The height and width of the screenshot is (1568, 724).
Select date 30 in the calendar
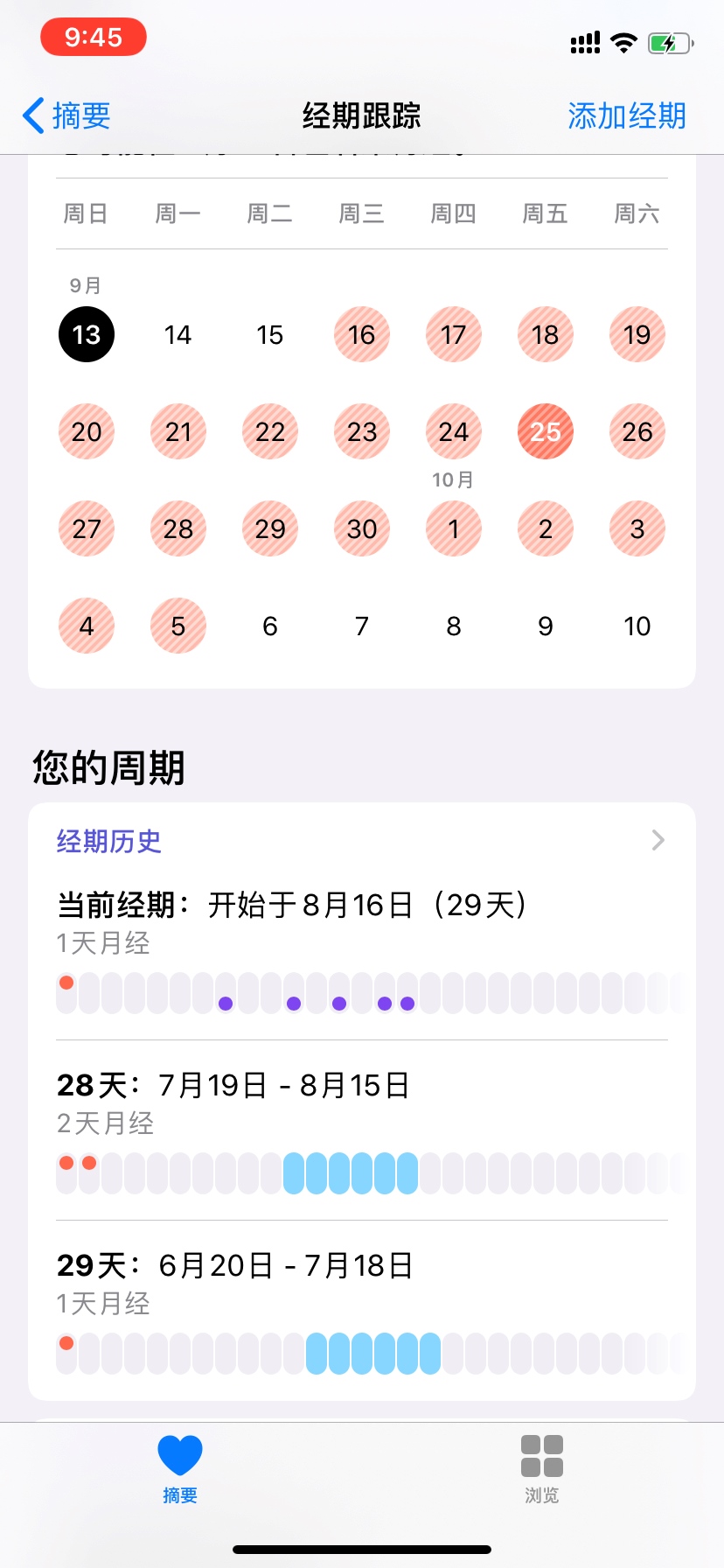pos(362,528)
